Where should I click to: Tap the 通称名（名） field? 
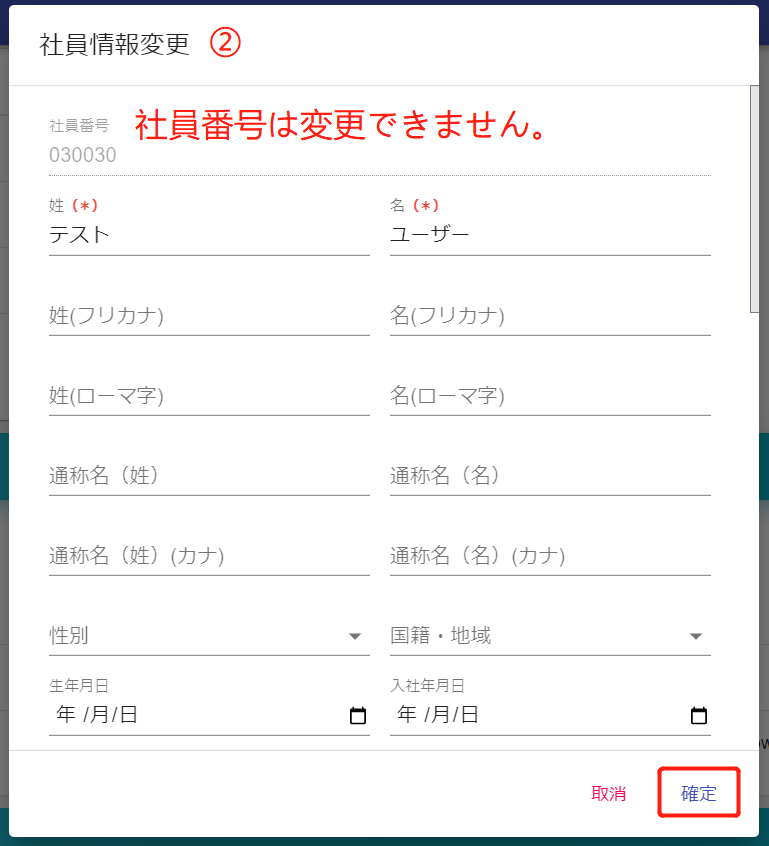click(x=549, y=476)
